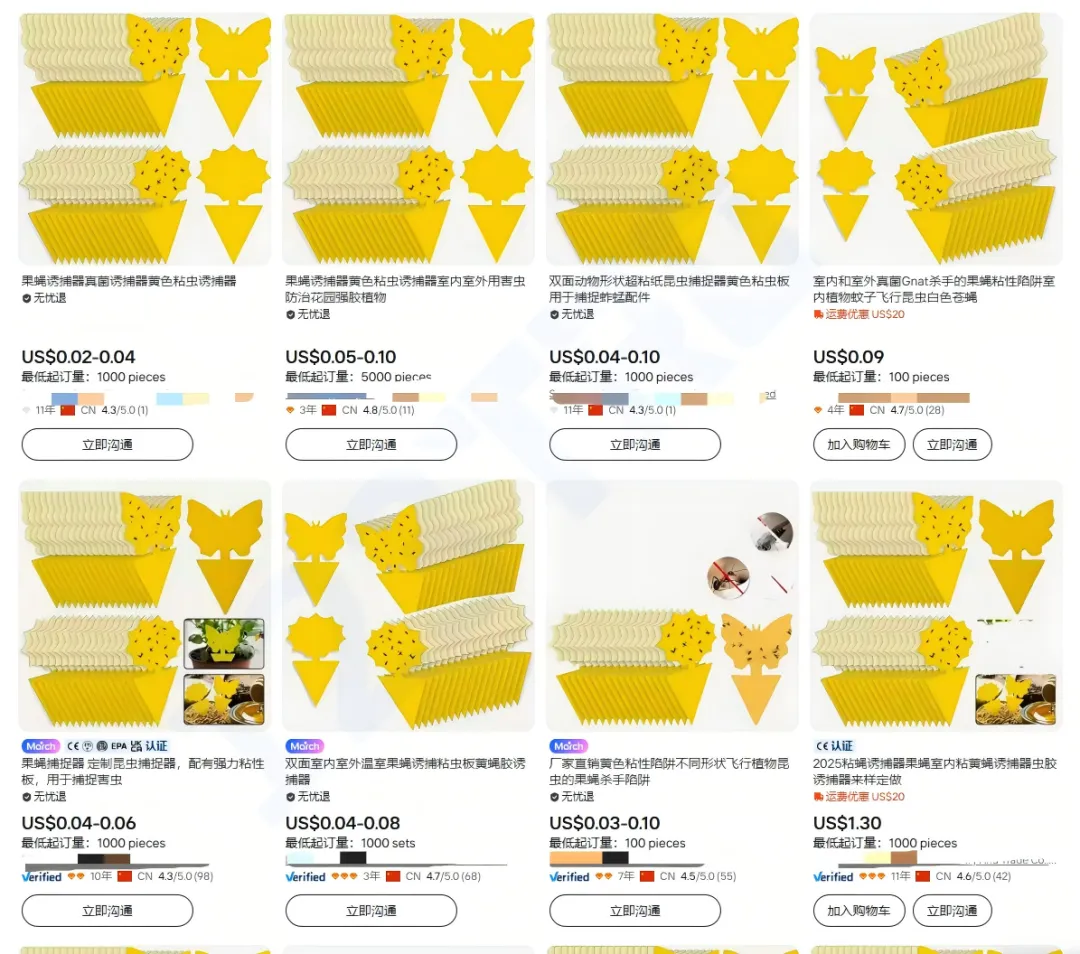
Task: View the 双面动物形状超粘纸昆虫捕捉器 product
Action: 672,140
